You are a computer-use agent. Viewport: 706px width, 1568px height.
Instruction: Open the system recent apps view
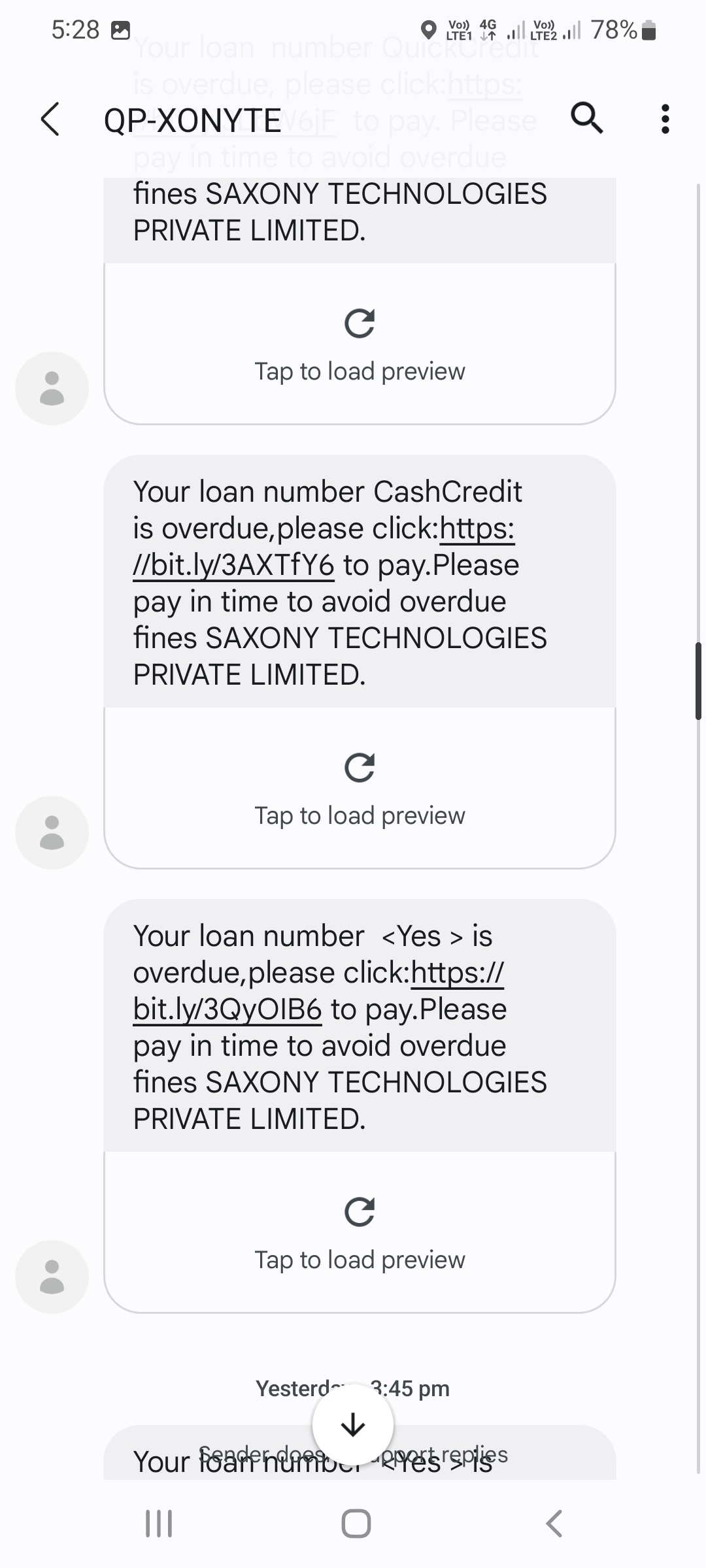[159, 1524]
